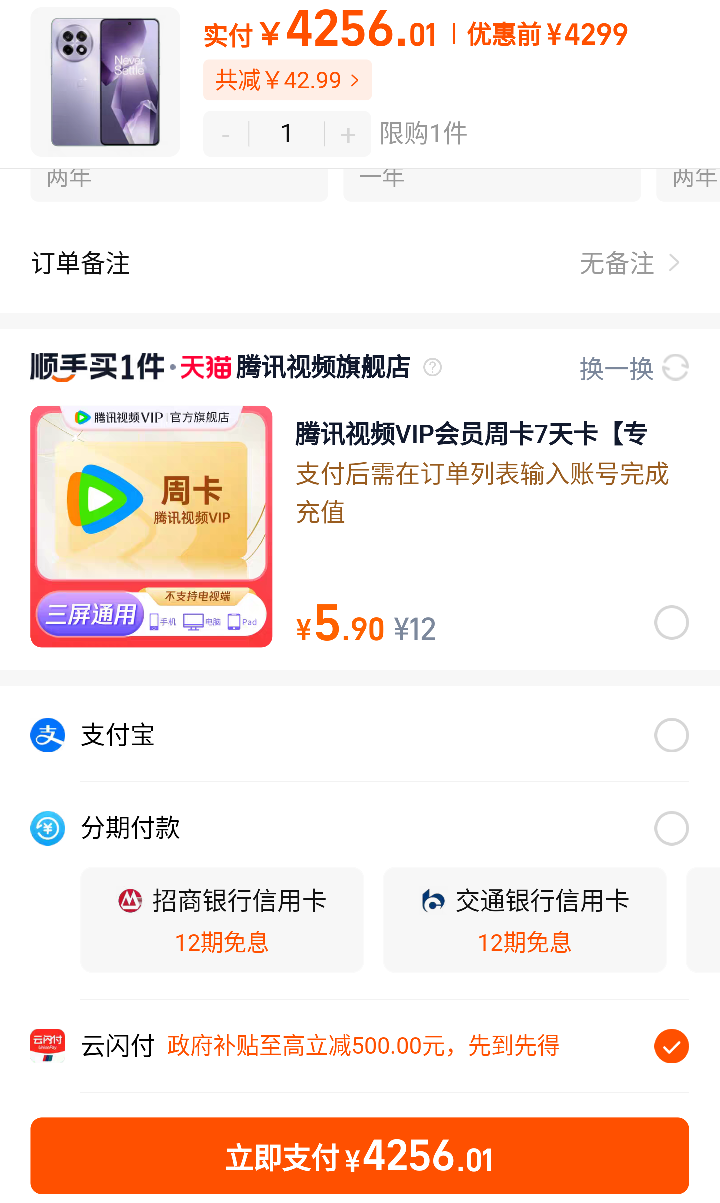Select the 支付宝 payment radio button
This screenshot has width=720, height=1203.
point(671,735)
